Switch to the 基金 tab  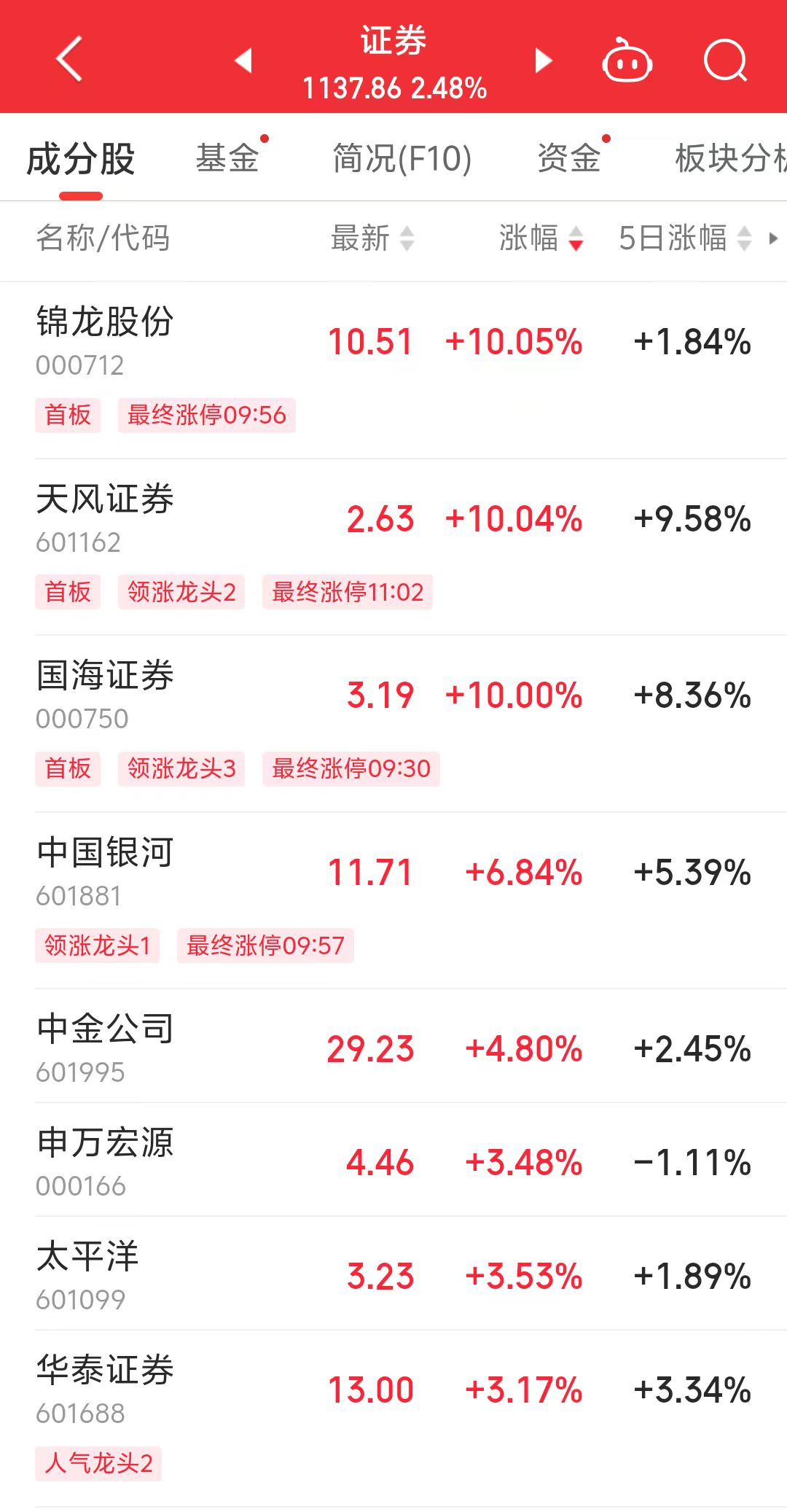227,158
